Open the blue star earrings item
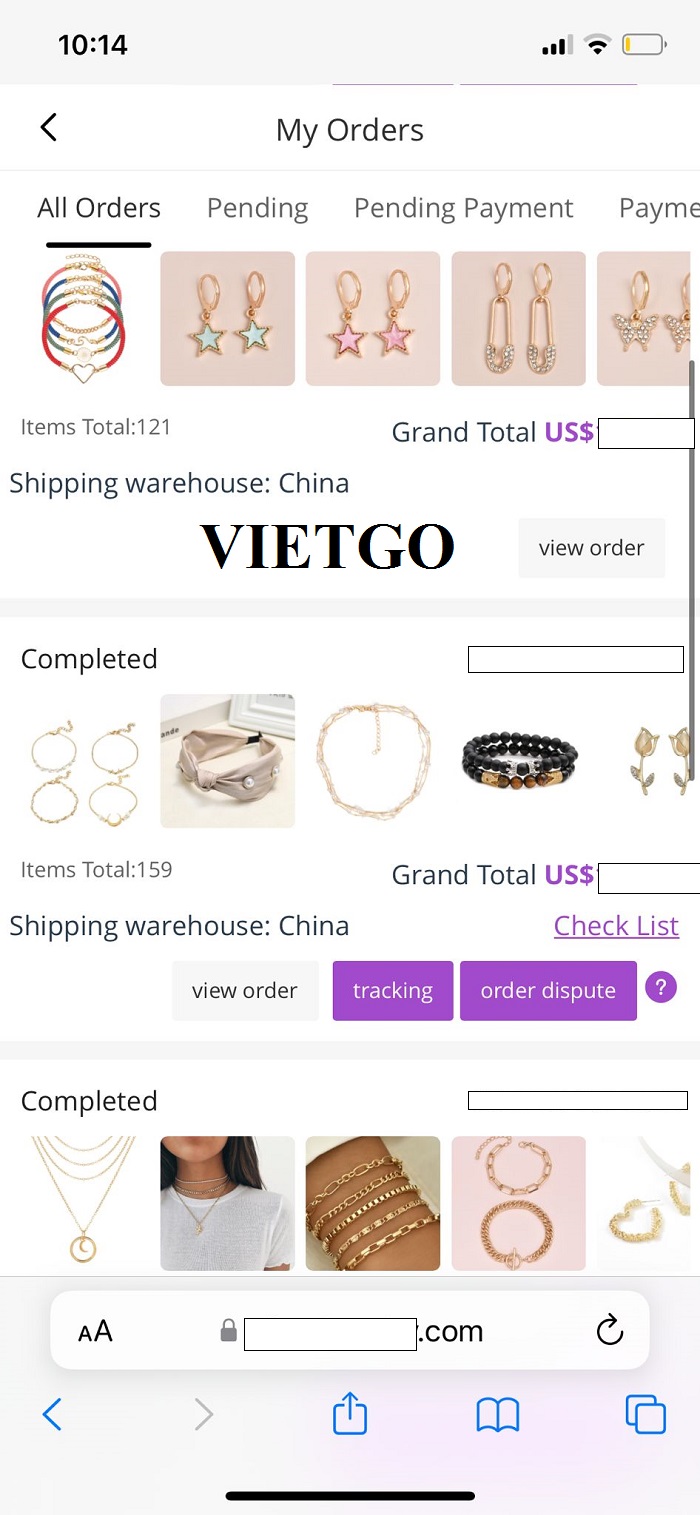This screenshot has height=1515, width=700. (227, 318)
